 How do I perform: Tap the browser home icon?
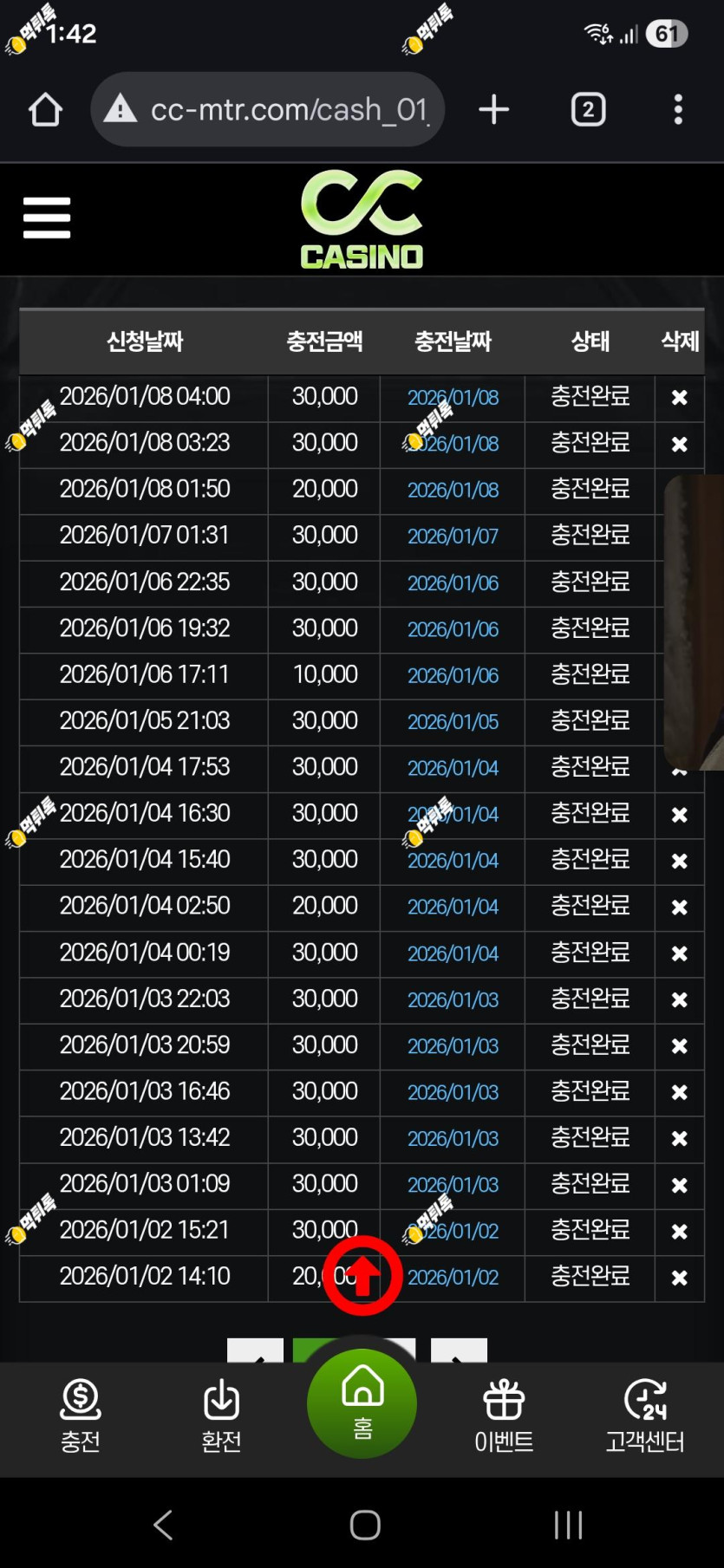click(45, 110)
